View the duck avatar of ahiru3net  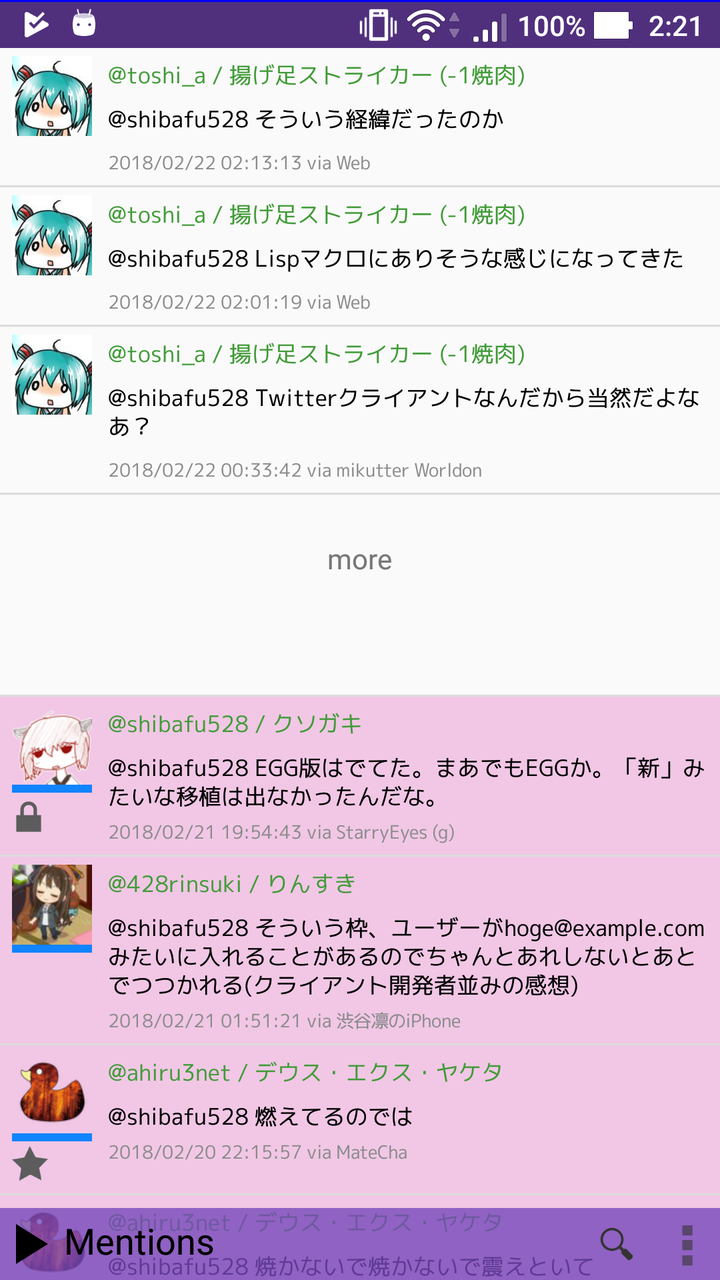click(52, 1092)
